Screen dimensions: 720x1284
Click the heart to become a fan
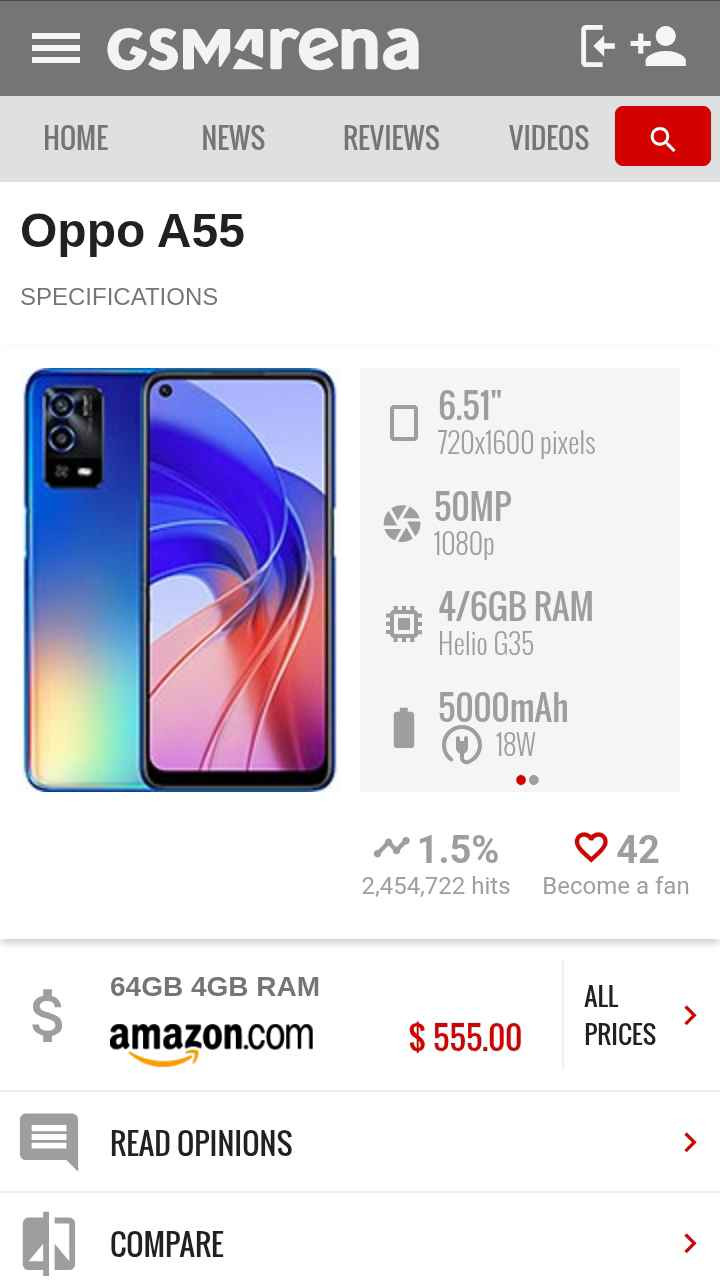tap(592, 848)
